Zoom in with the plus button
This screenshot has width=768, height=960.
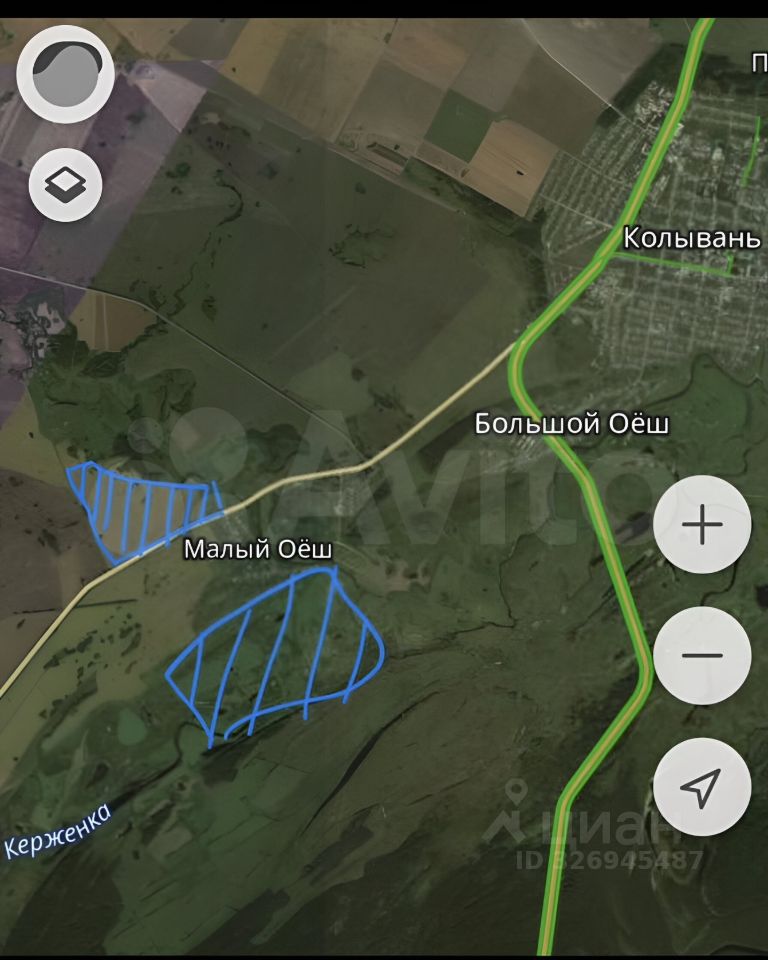coord(702,524)
